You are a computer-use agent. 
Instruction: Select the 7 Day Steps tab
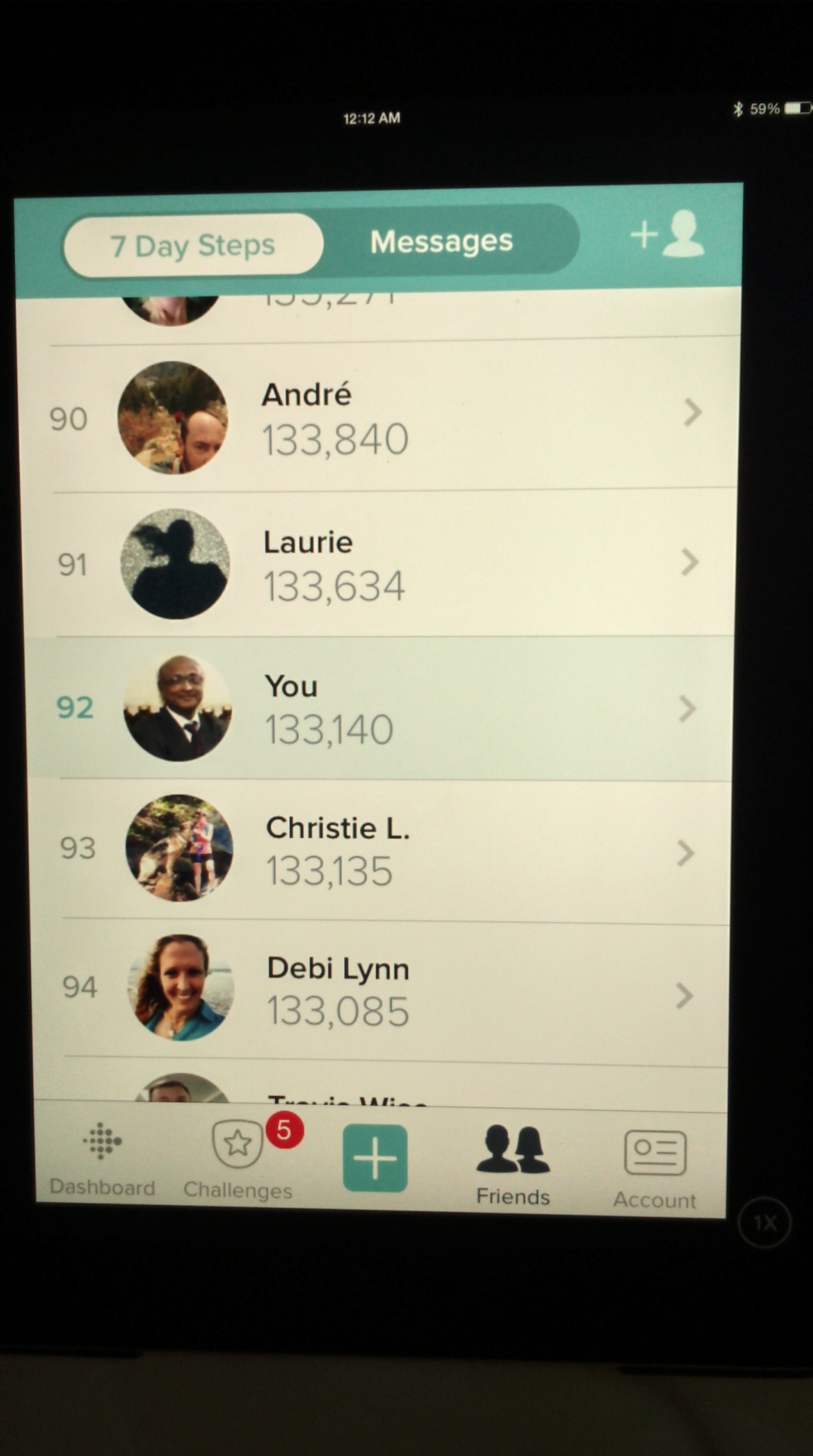[193, 245]
